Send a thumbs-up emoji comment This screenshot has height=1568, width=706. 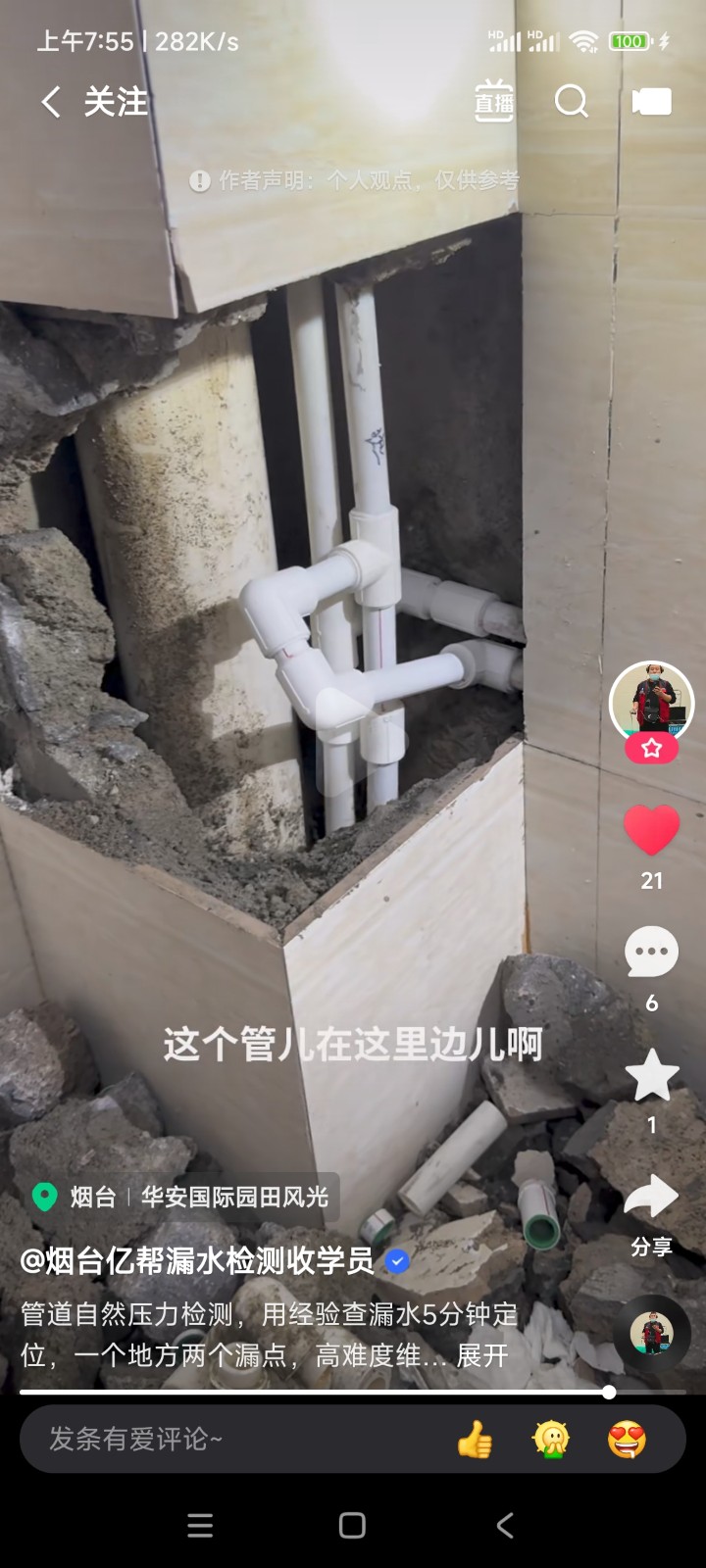pos(475,1440)
